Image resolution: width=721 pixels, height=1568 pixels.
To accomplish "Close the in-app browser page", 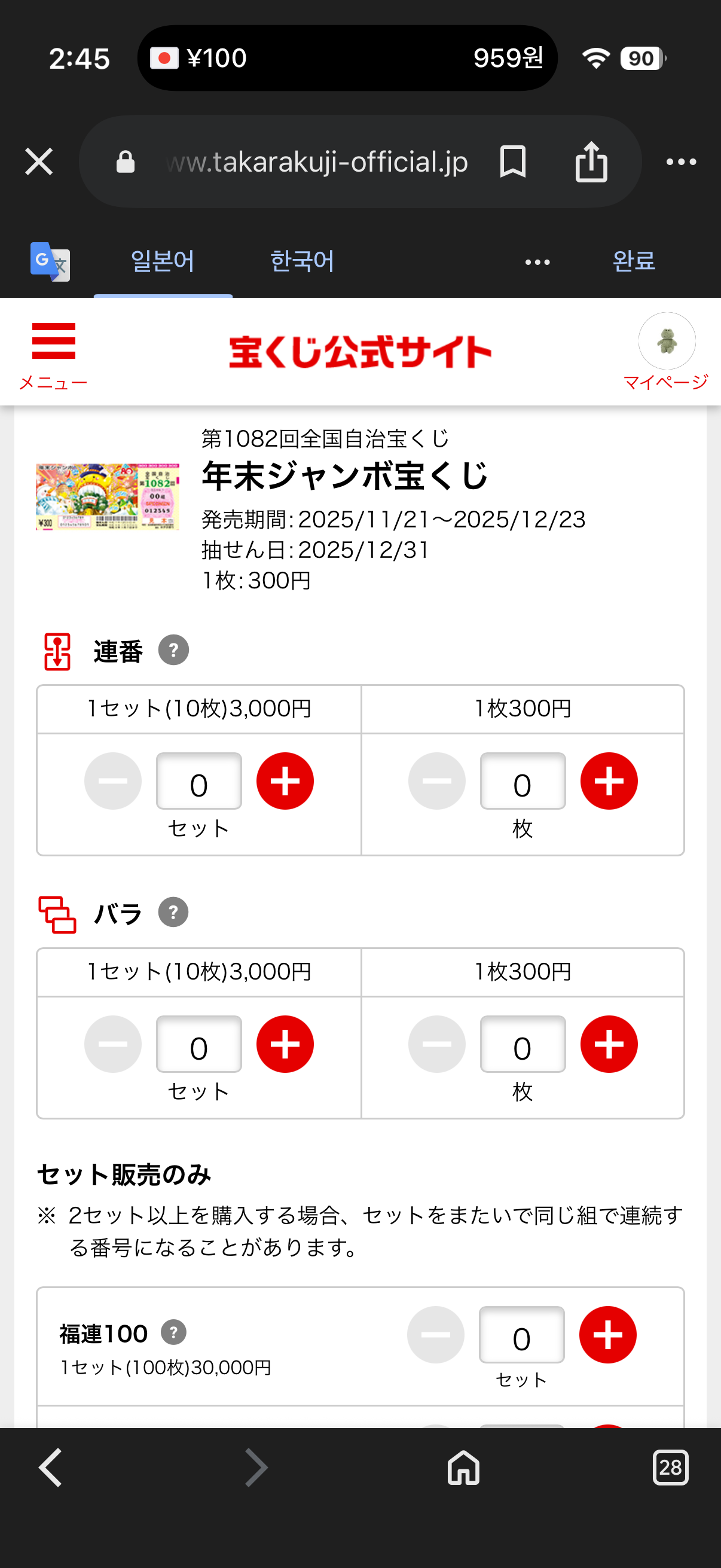I will tap(39, 162).
